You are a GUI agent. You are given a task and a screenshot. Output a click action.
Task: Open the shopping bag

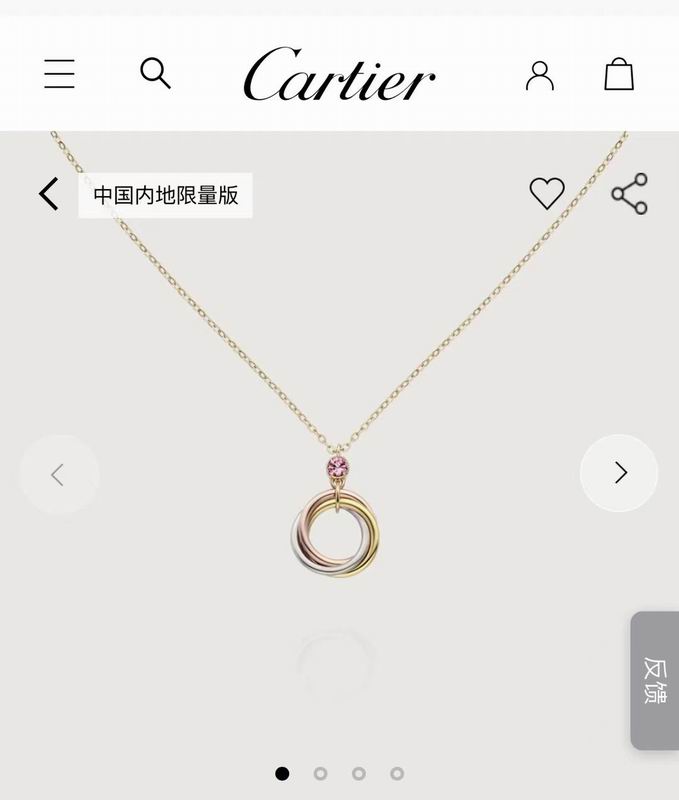(x=619, y=74)
